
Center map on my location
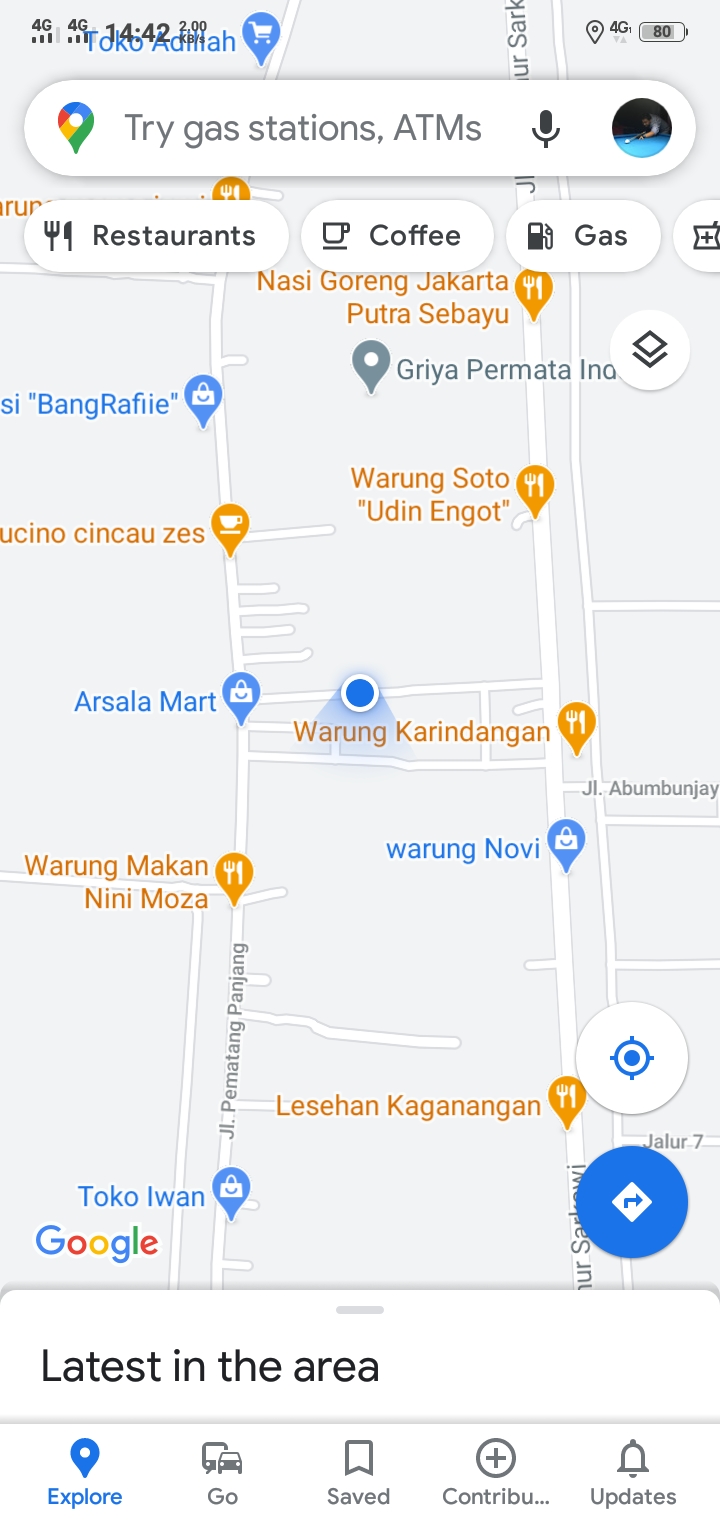(631, 1057)
